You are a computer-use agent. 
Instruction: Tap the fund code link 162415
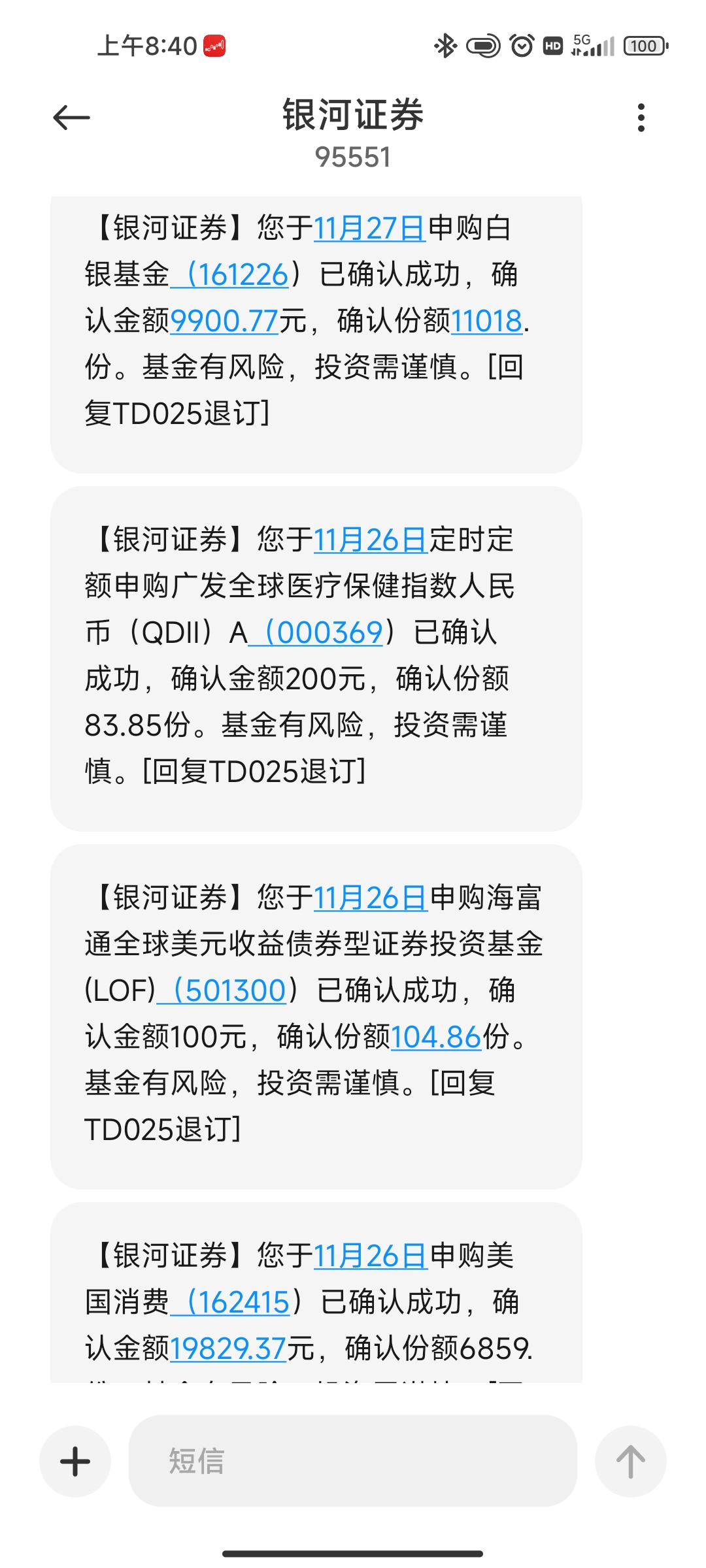[x=239, y=1302]
